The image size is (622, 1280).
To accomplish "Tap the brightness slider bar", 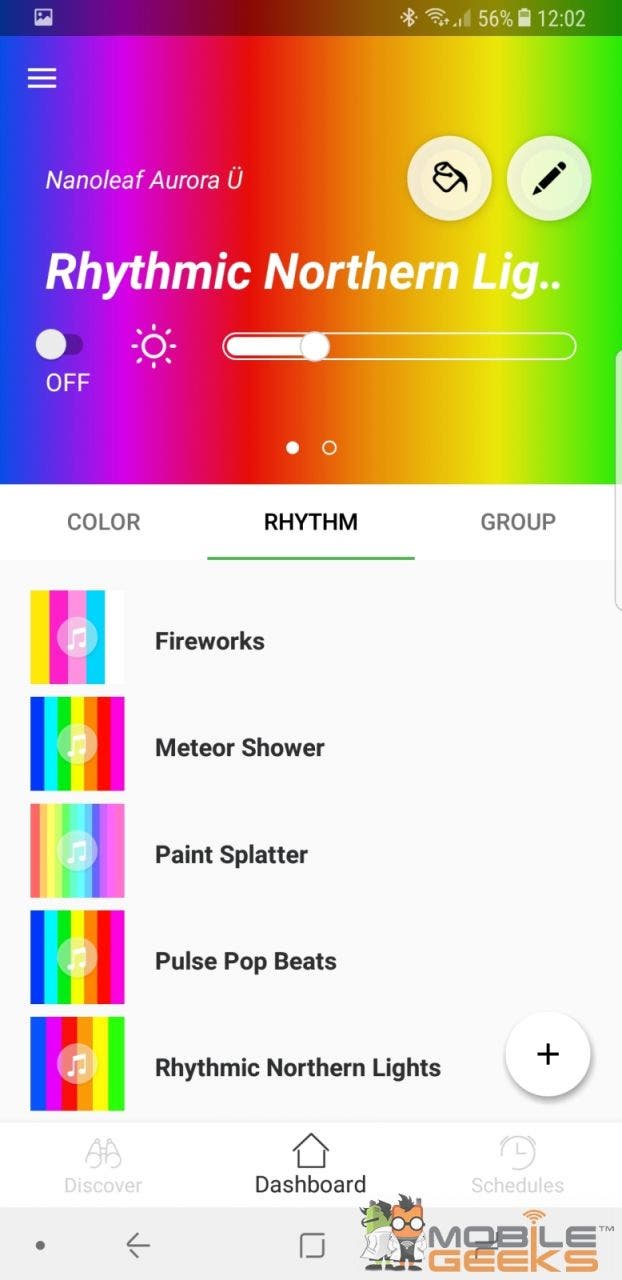I will pos(399,346).
